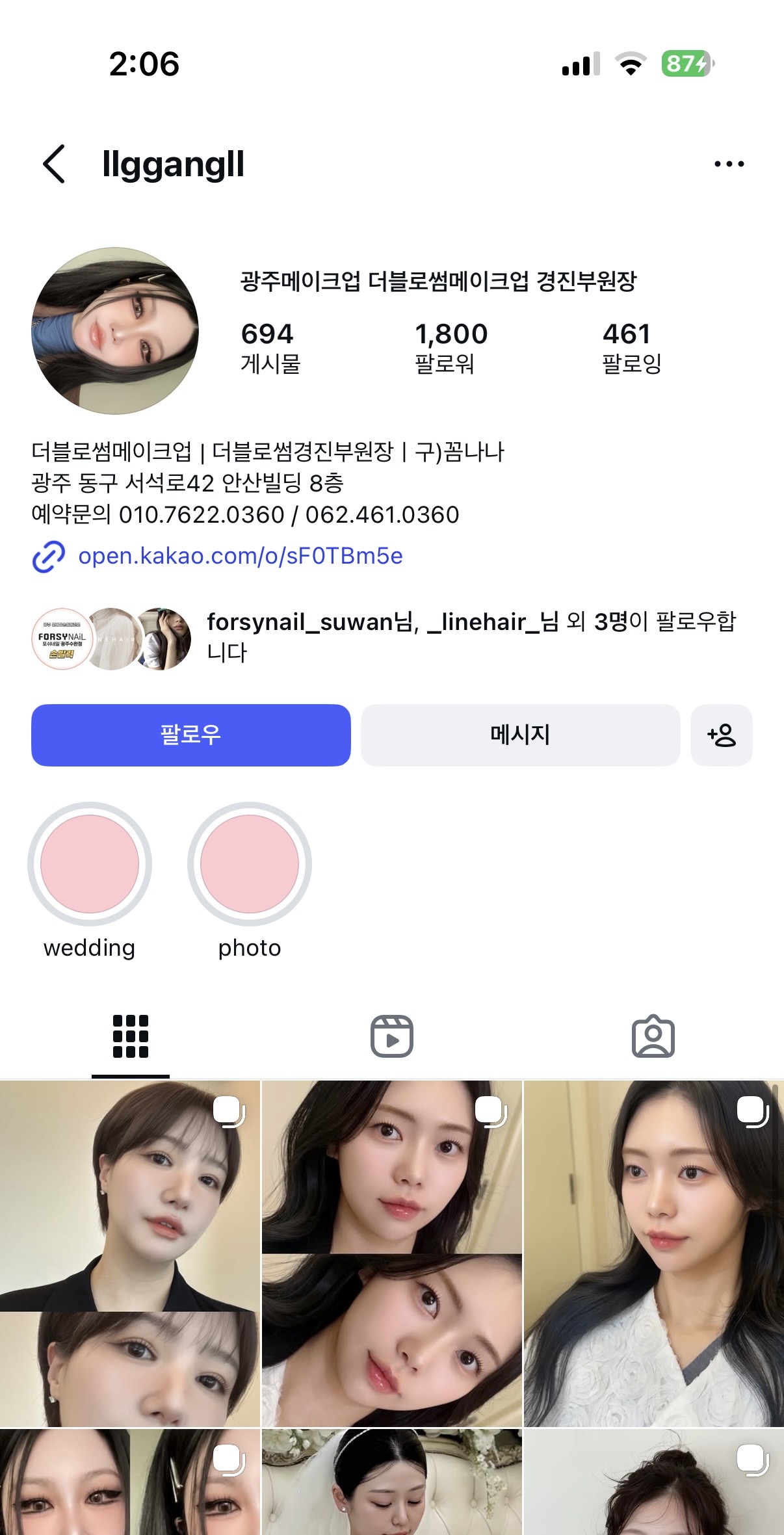The height and width of the screenshot is (1535, 784).
Task: Switch to the Reels tab
Action: pyautogui.click(x=391, y=1036)
